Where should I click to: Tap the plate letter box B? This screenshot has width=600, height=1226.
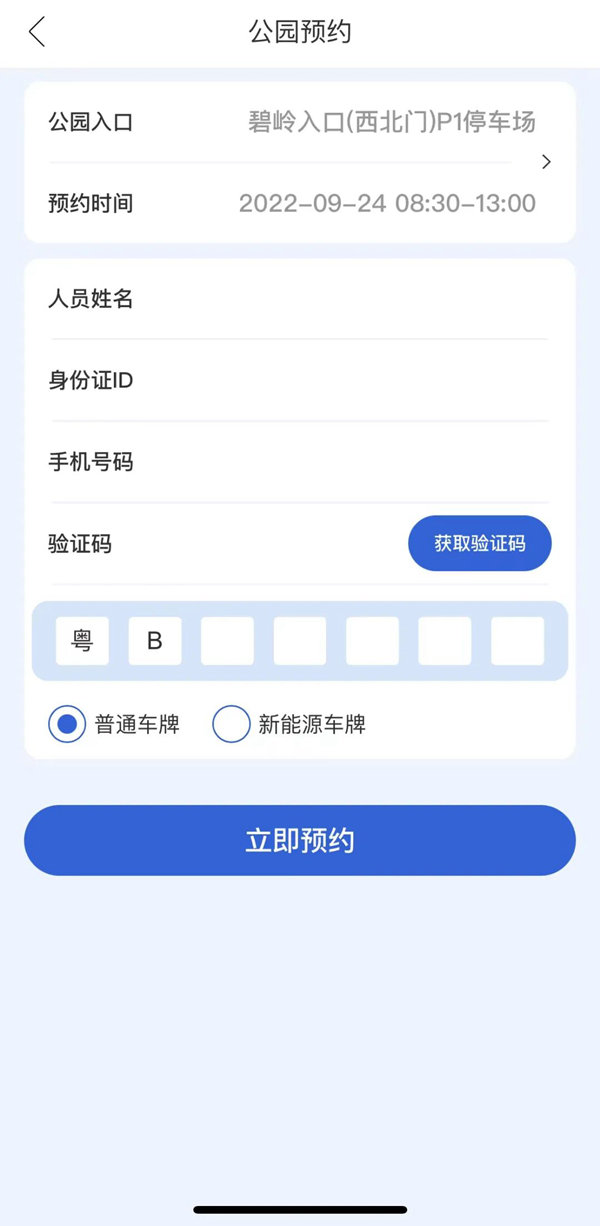(x=155, y=641)
